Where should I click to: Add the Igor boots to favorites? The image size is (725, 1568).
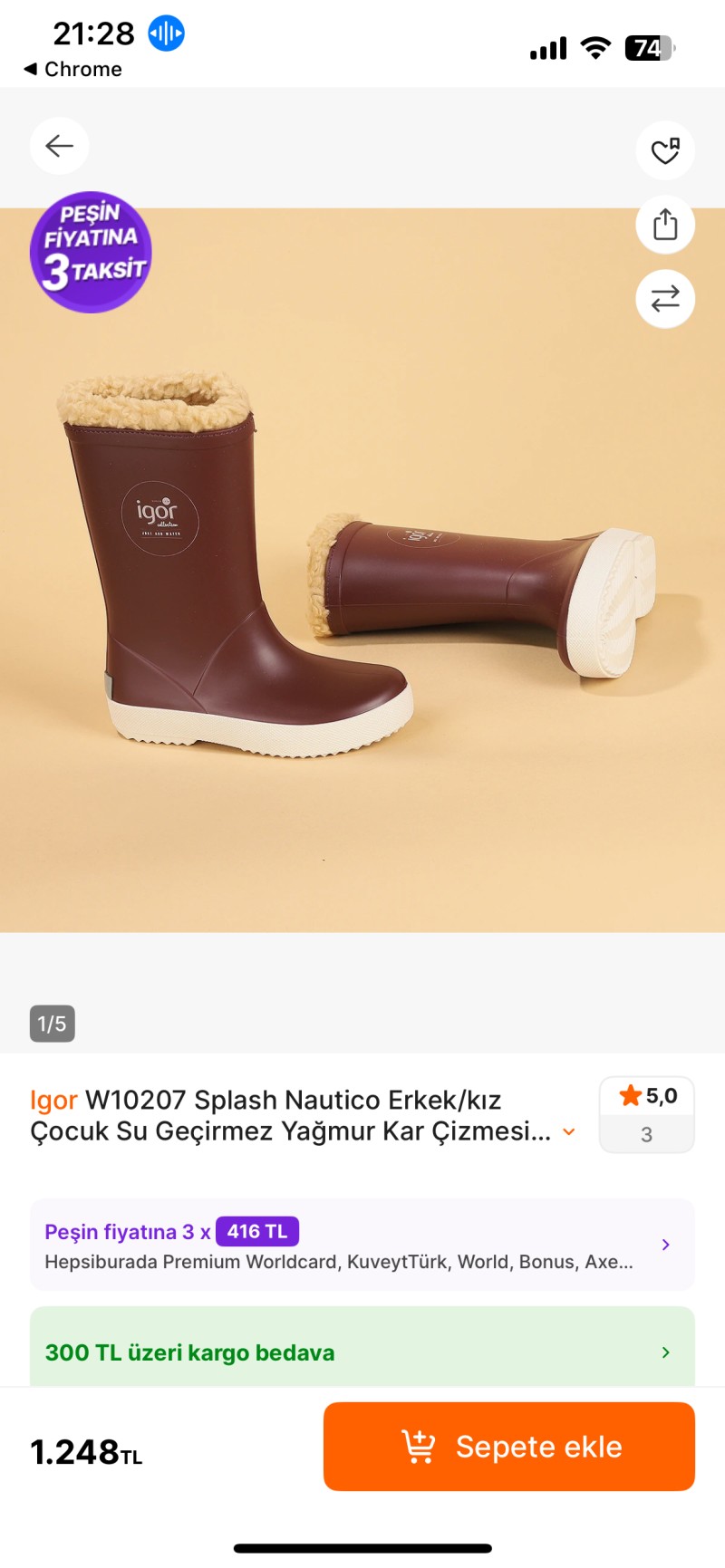[665, 150]
